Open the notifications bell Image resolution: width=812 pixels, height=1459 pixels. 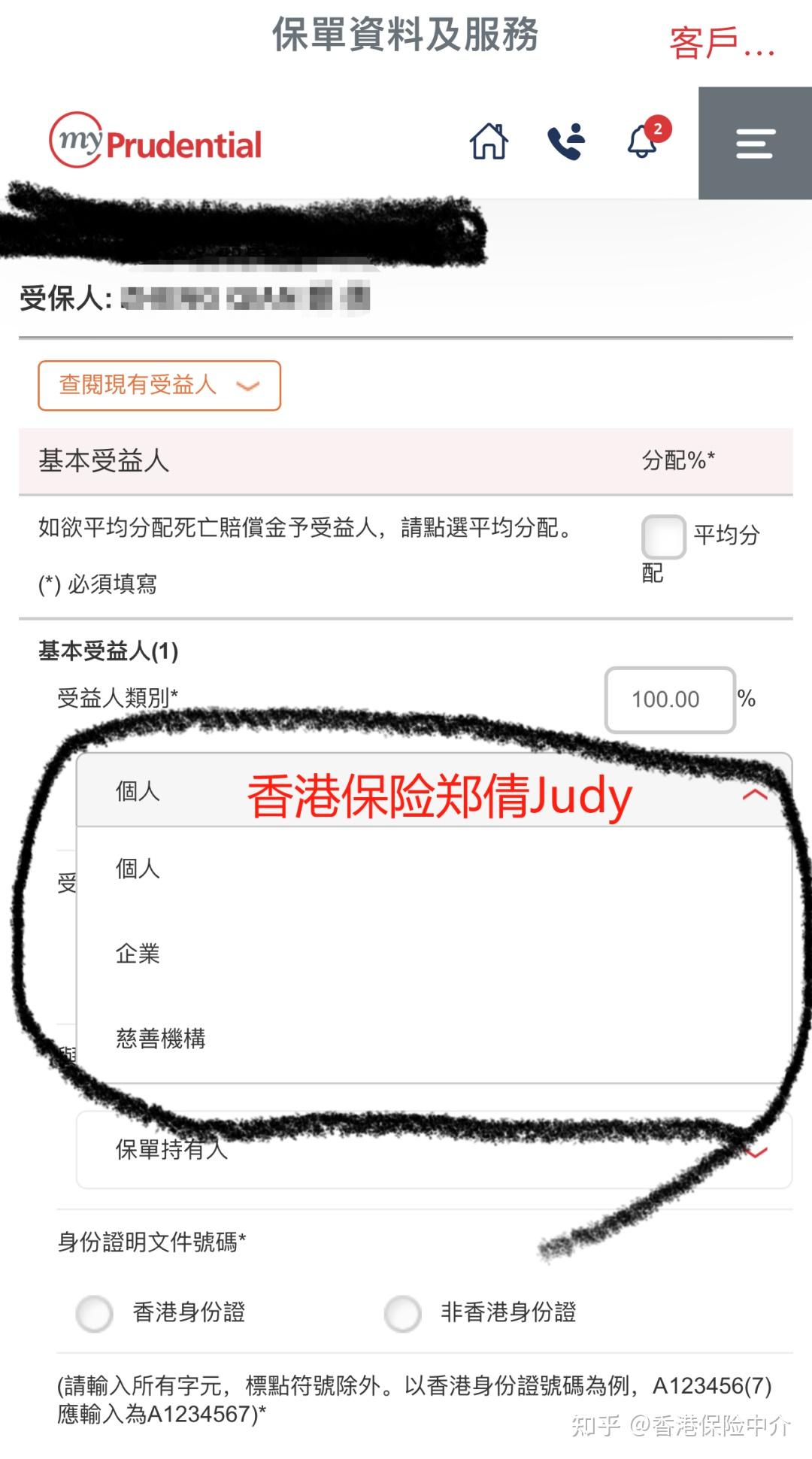coord(643,141)
